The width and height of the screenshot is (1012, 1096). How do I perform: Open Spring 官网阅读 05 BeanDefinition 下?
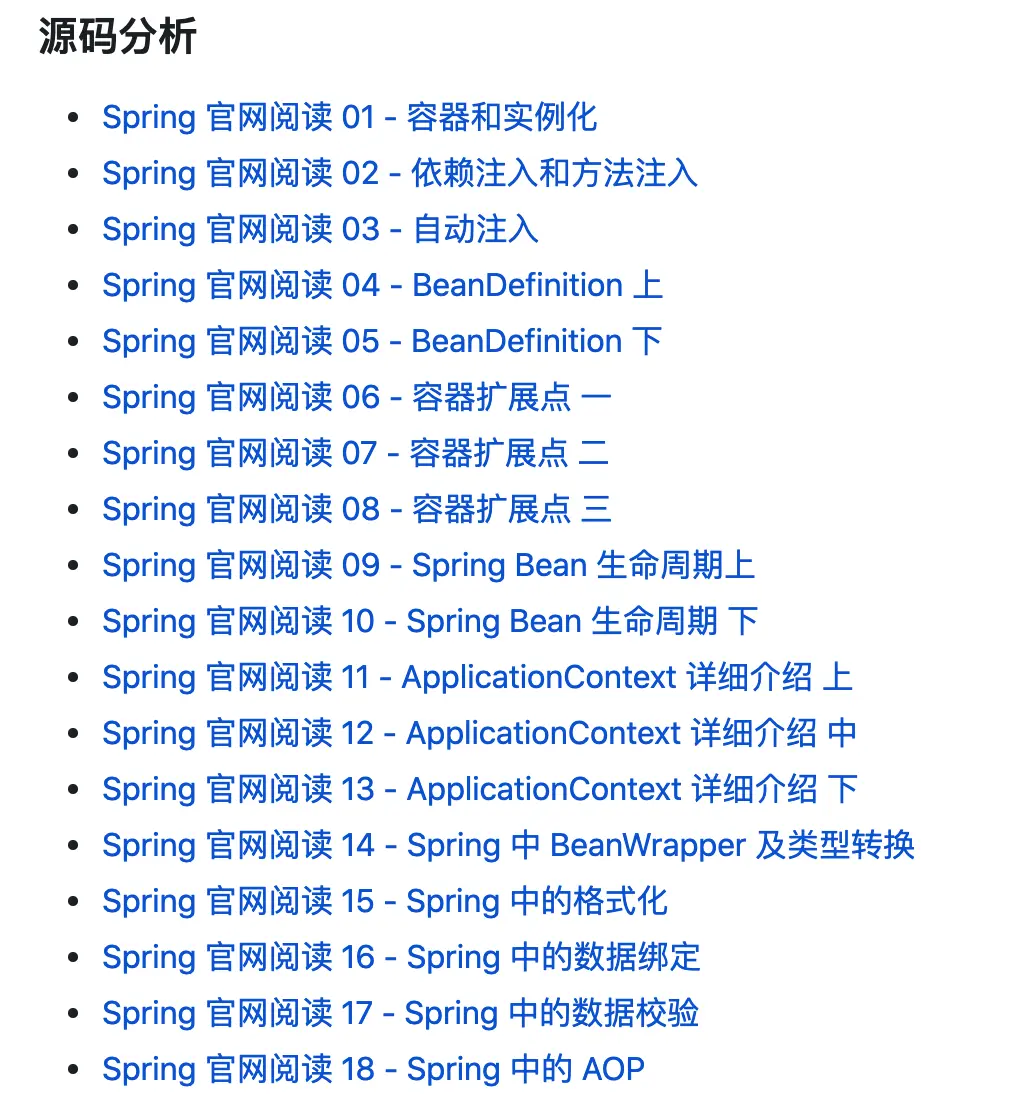tap(382, 342)
